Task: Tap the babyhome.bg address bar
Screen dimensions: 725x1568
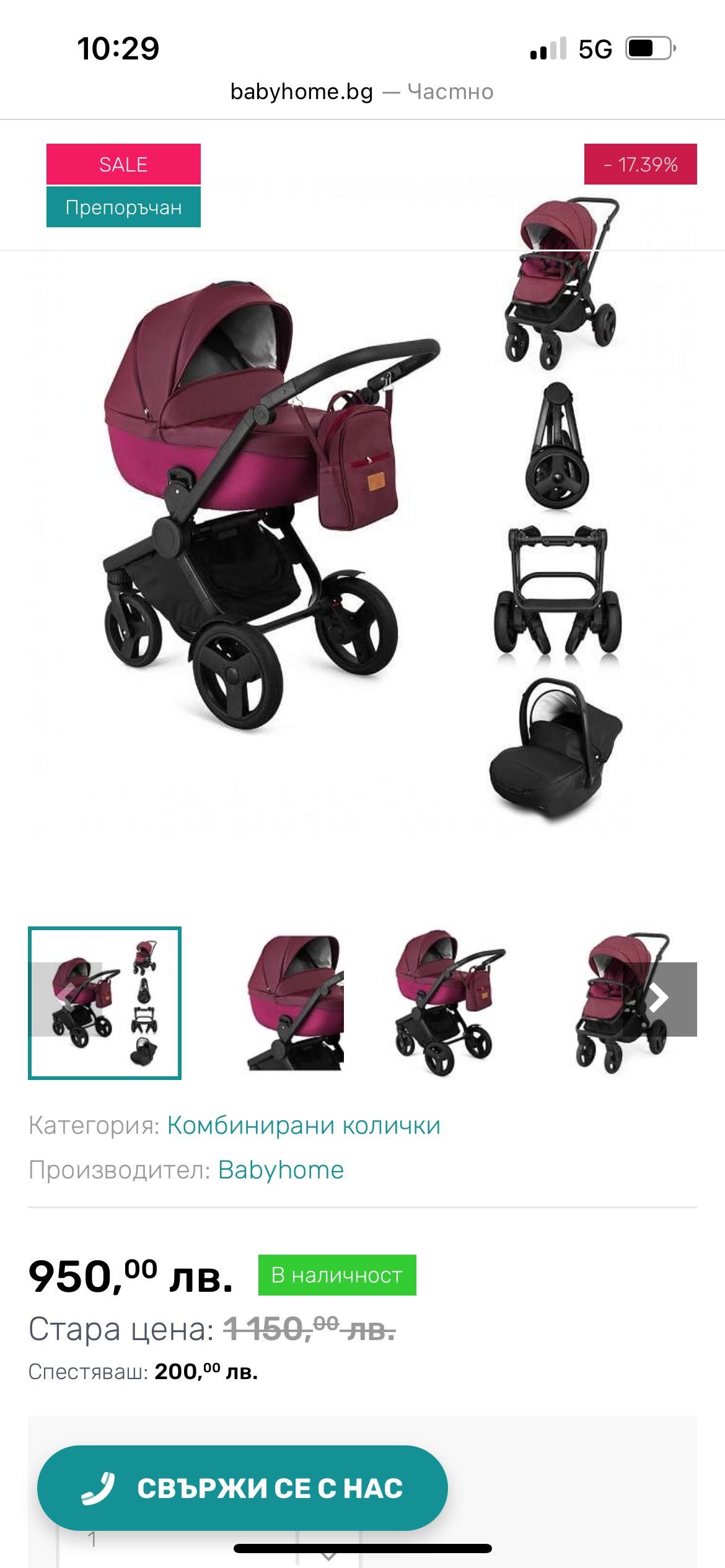Action: pos(362,92)
